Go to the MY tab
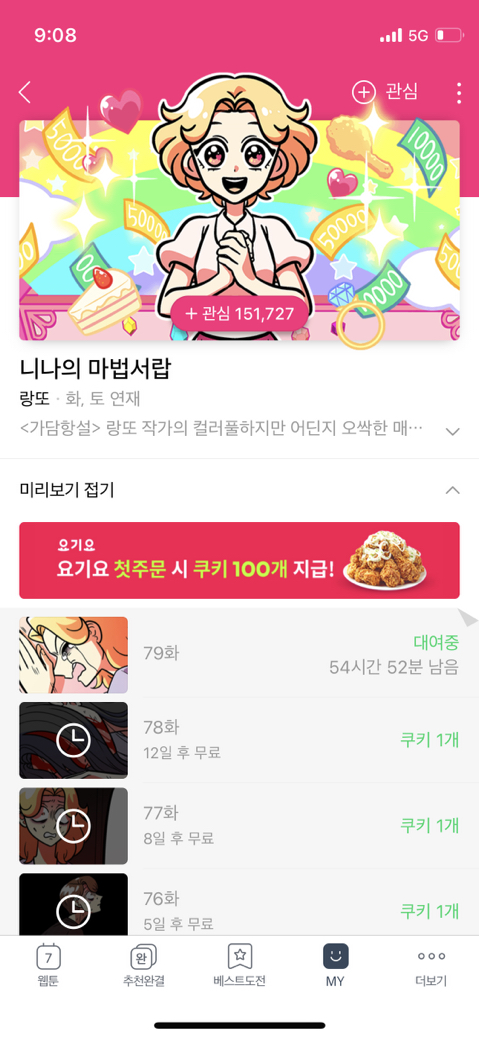The height and width of the screenshot is (1039, 479). point(335,965)
